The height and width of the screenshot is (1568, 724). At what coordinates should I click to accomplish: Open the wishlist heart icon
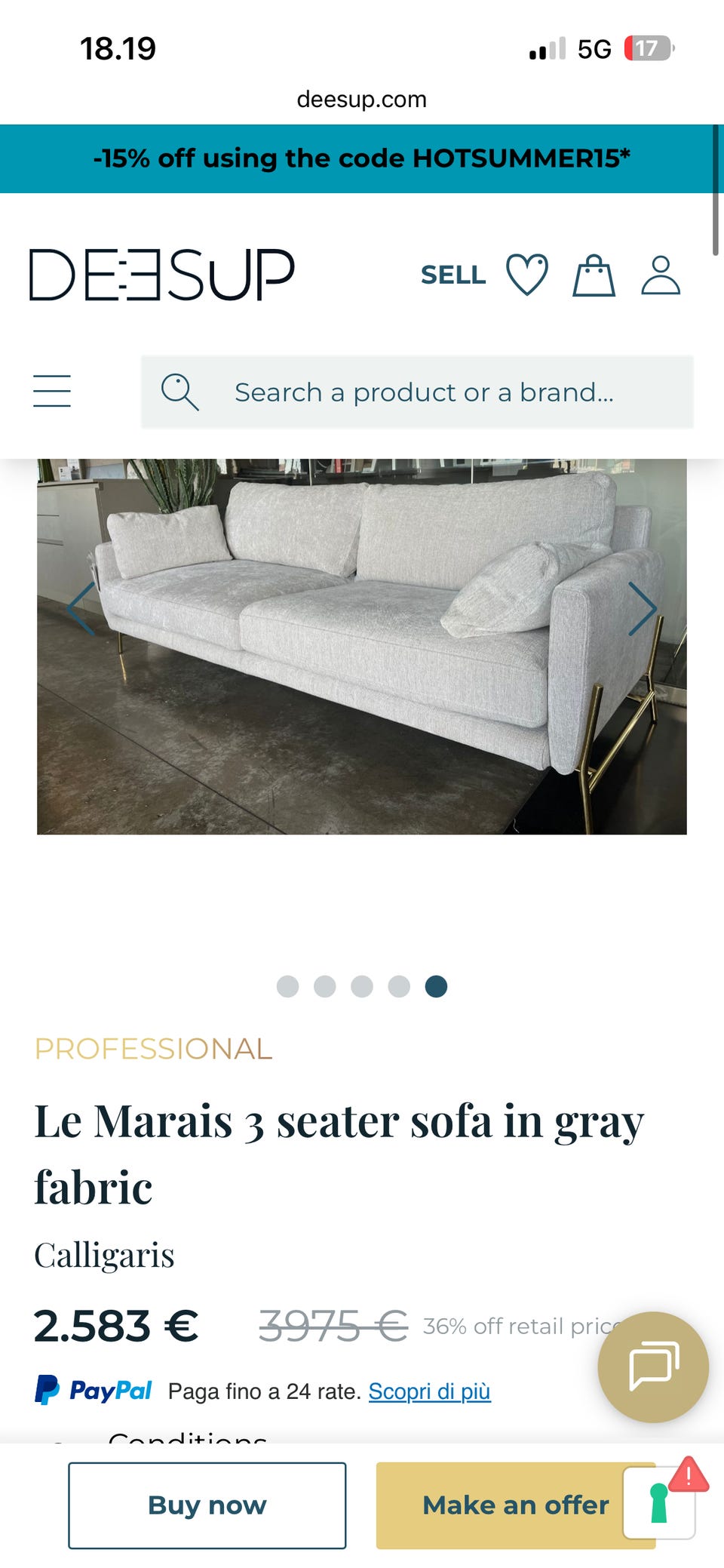coord(526,274)
